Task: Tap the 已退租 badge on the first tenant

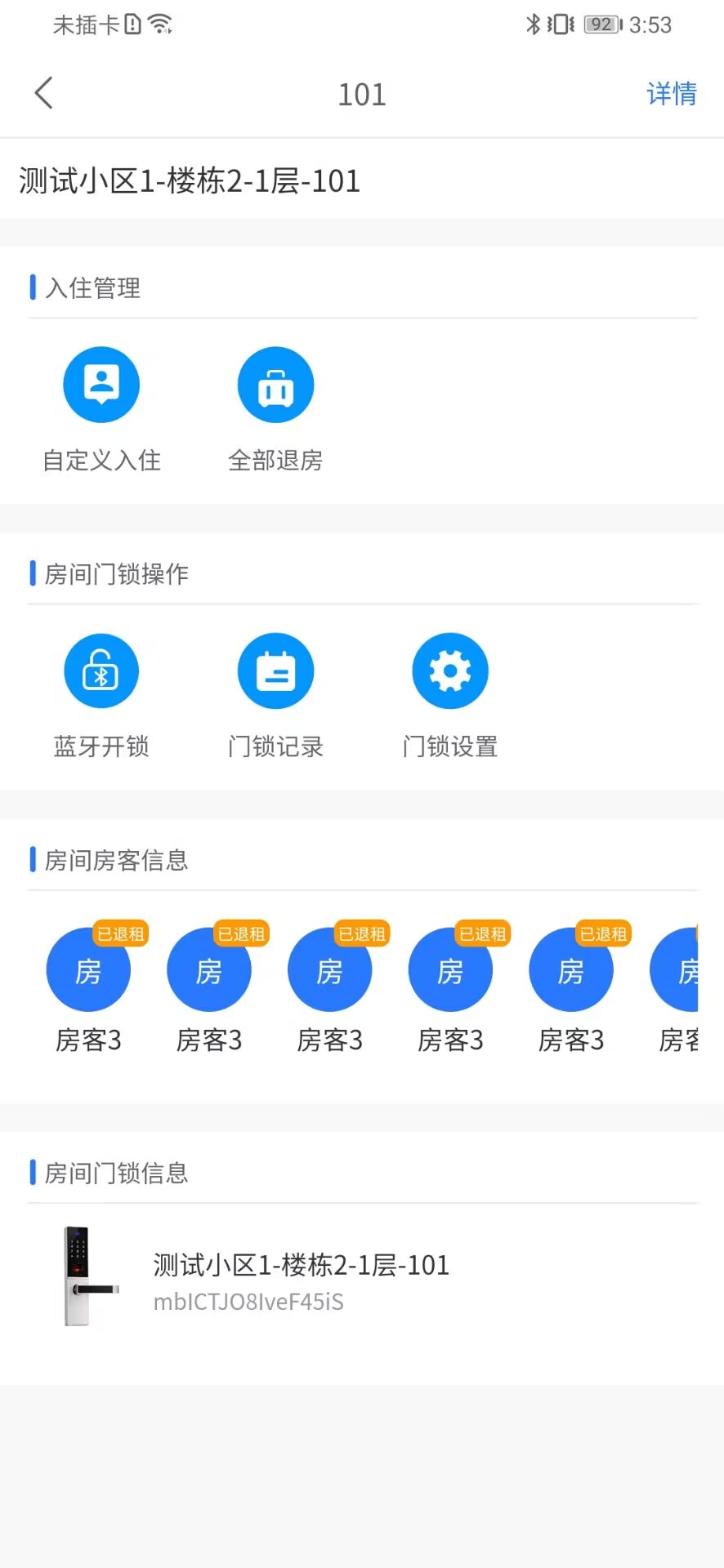Action: point(119,933)
